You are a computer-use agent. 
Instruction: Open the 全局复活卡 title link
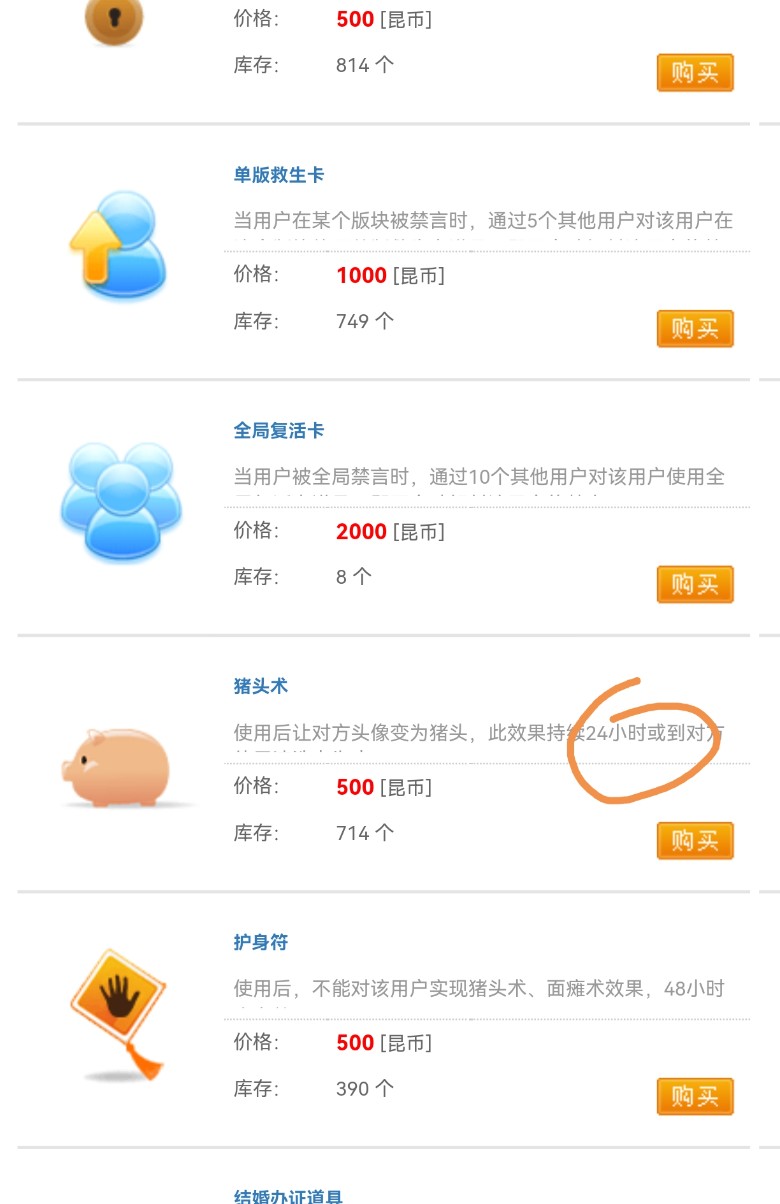[x=279, y=431]
